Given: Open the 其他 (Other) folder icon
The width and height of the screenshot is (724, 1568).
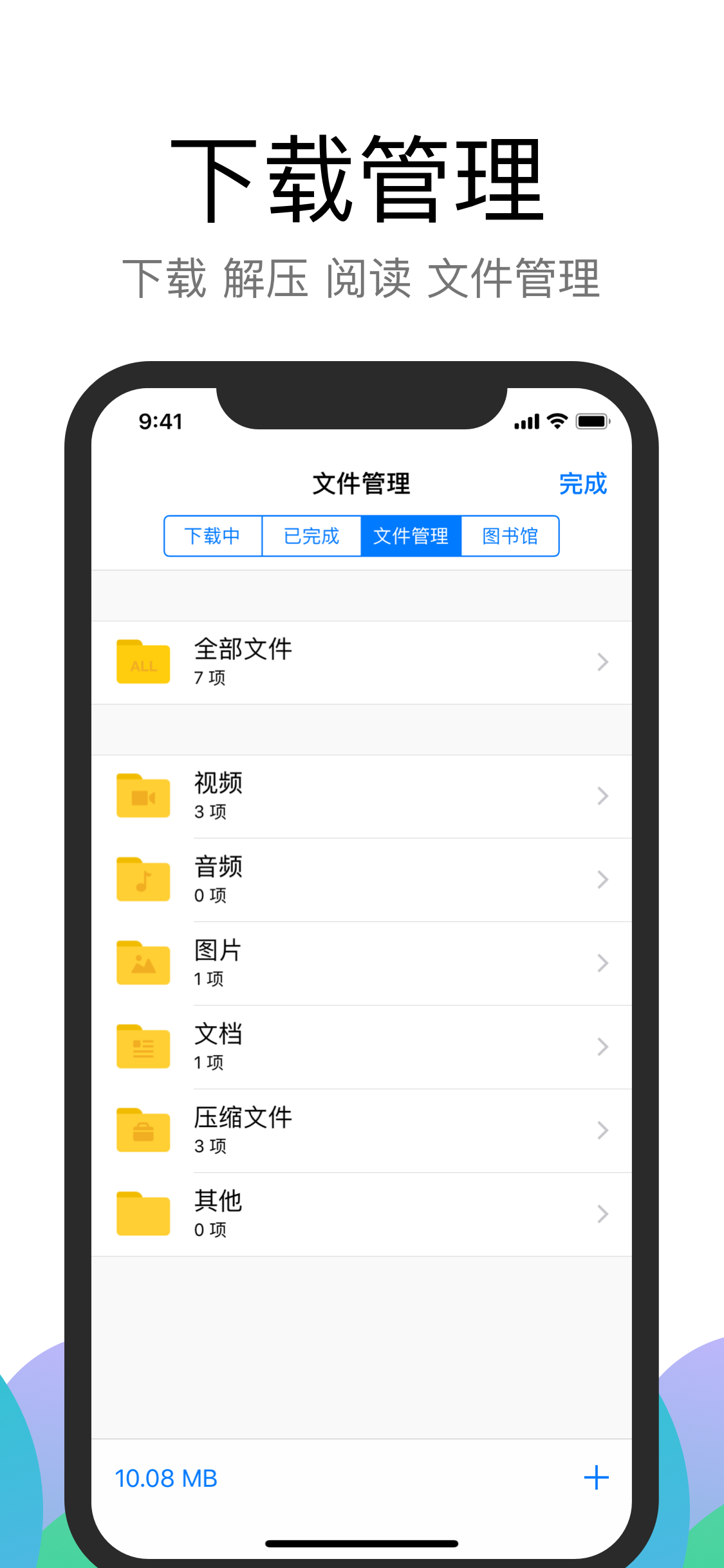Looking at the screenshot, I should pos(142,1214).
